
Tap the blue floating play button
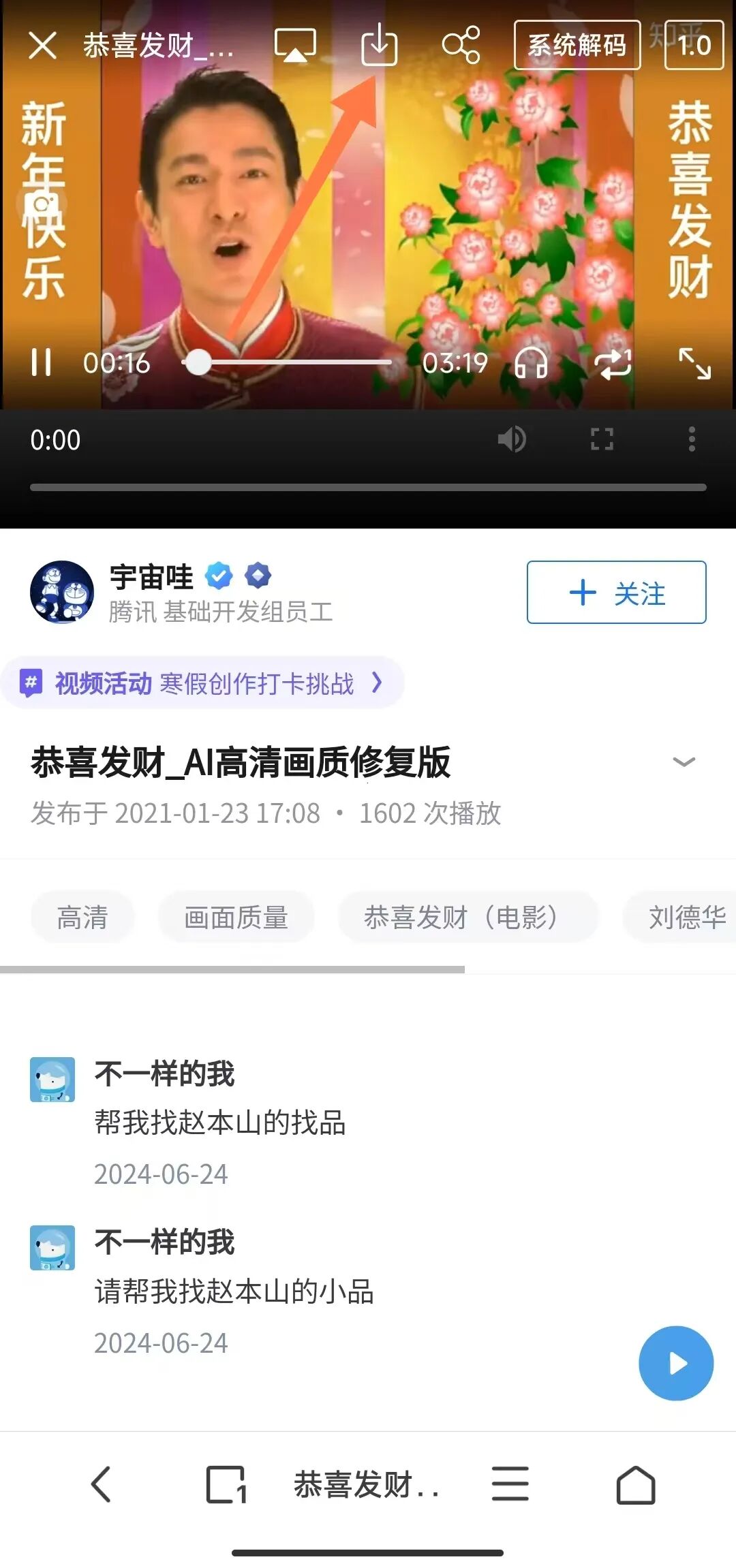(x=676, y=1363)
